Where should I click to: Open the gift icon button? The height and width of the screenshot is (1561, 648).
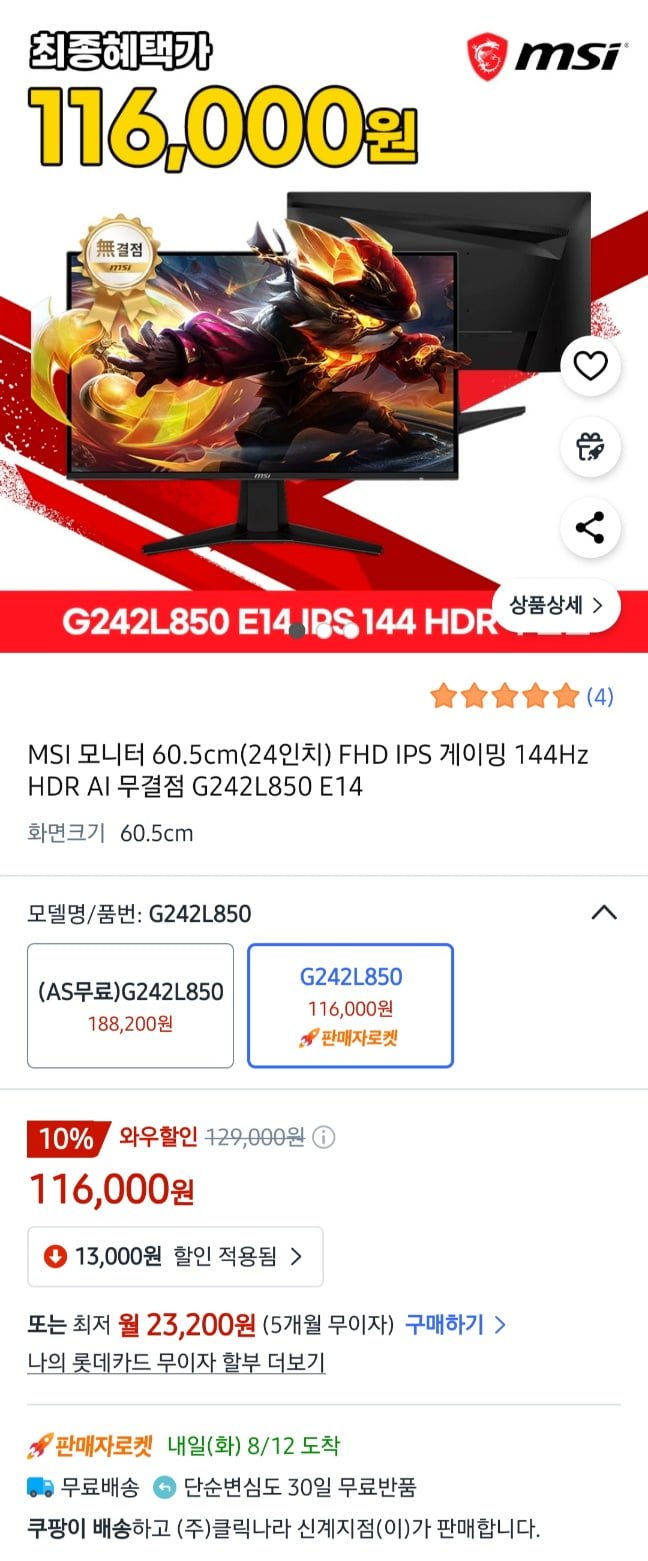coord(590,447)
